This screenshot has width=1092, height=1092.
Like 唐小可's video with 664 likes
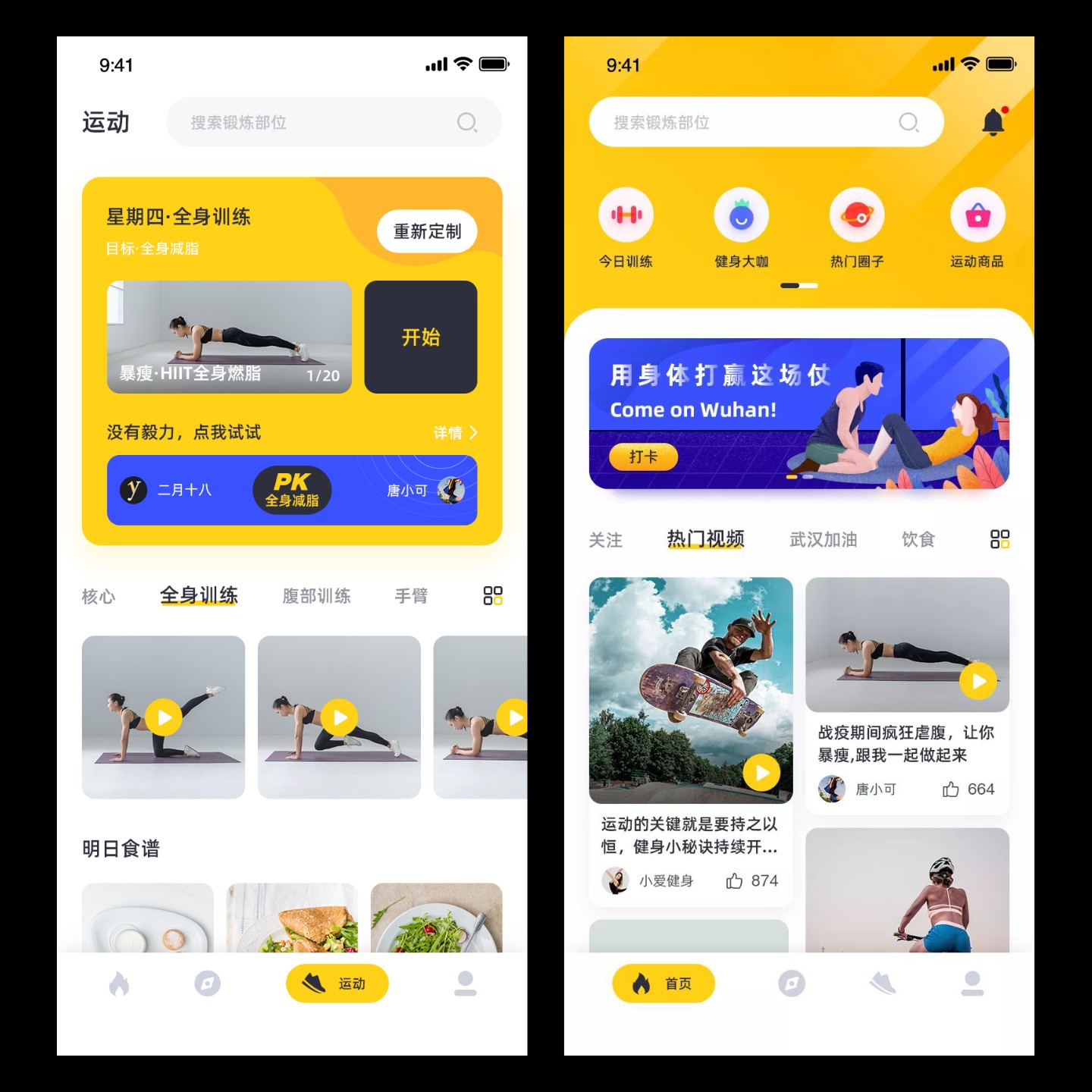pos(951,789)
